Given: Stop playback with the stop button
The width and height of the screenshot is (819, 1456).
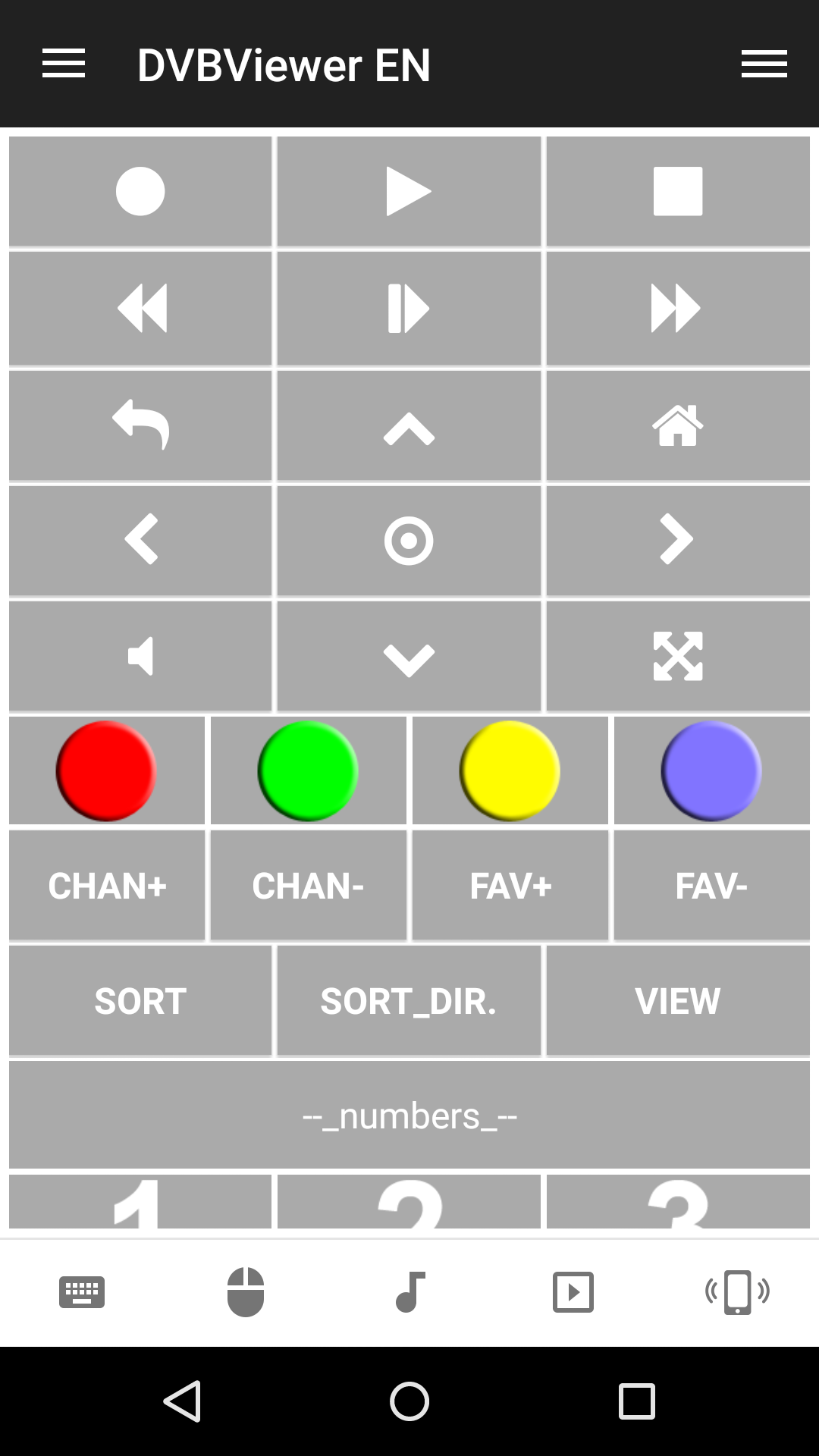Looking at the screenshot, I should click(678, 191).
